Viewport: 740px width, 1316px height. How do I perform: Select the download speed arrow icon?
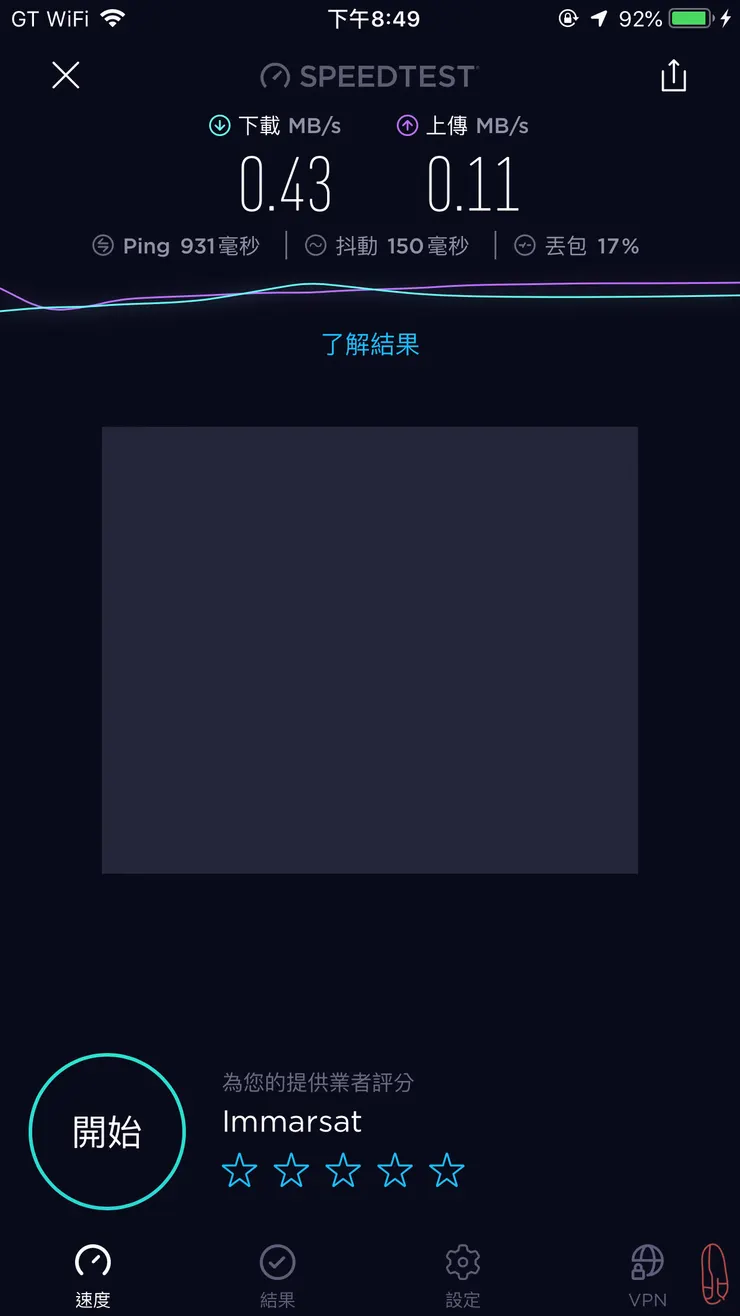(x=219, y=126)
